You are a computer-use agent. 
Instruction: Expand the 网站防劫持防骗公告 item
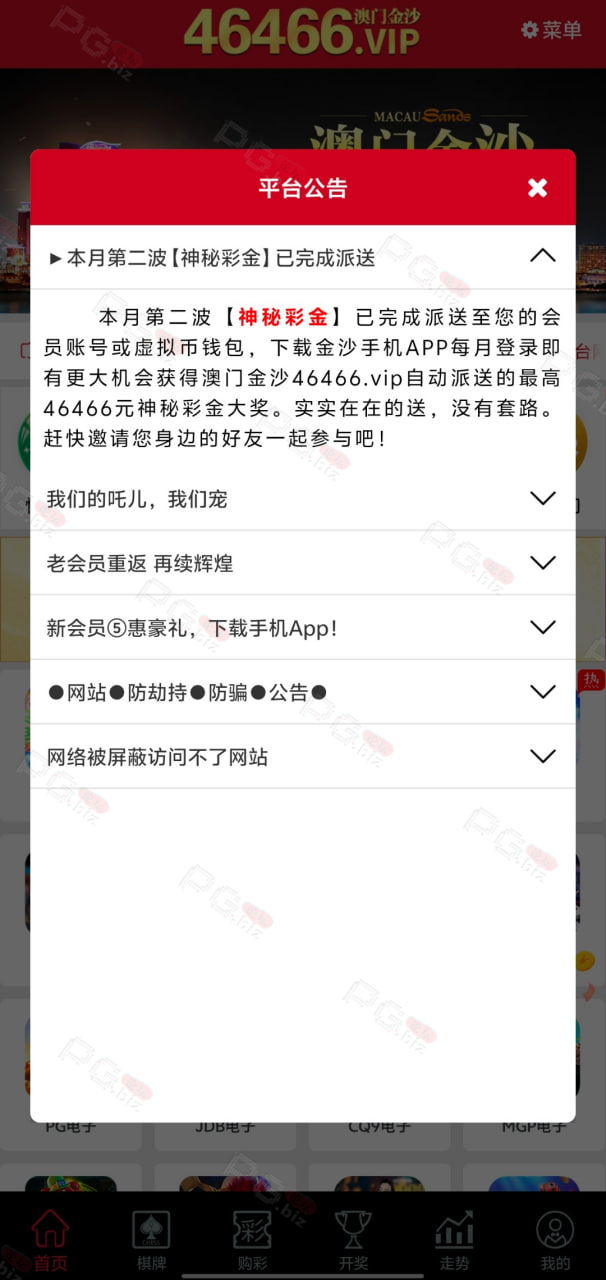303,692
